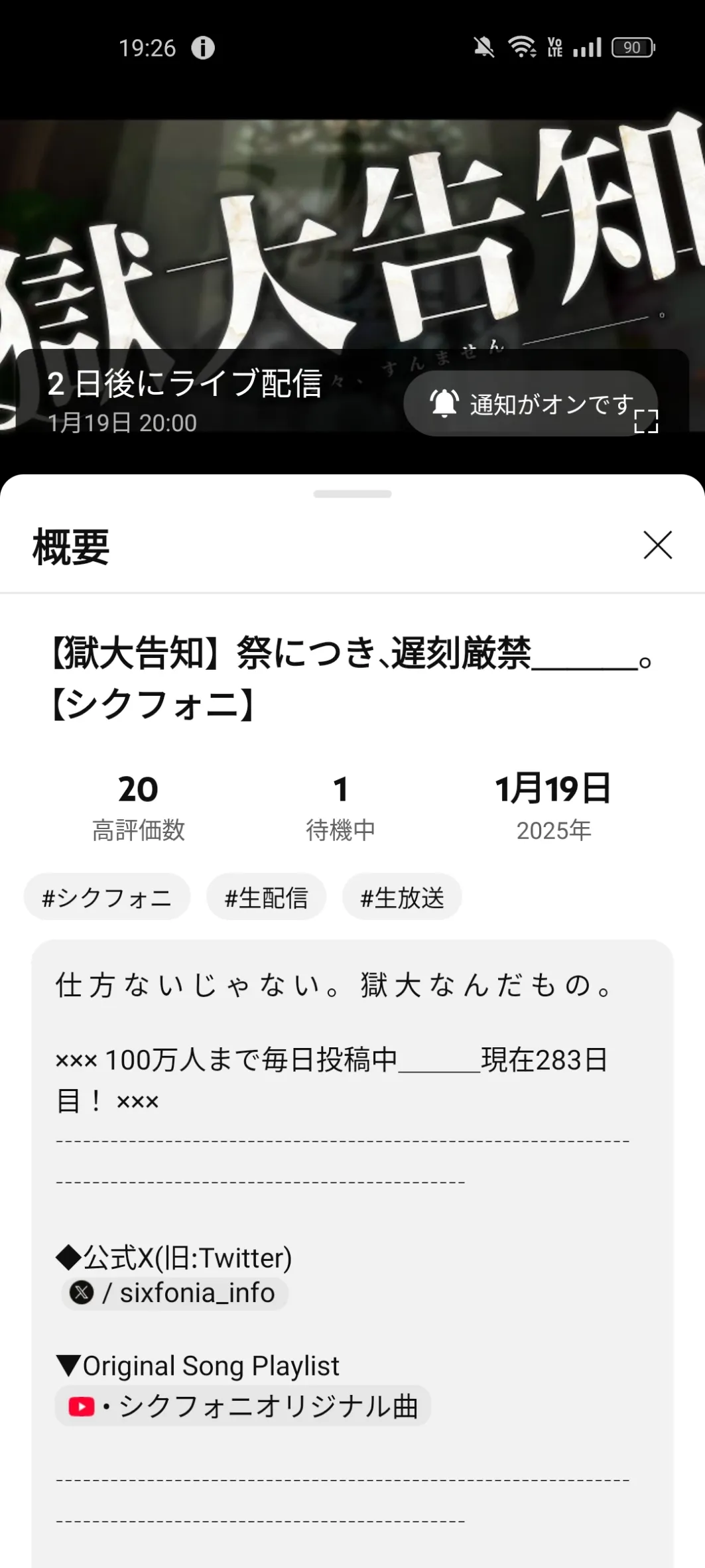705x1568 pixels.
Task: Select the #生配信 hashtag chip
Action: [x=266, y=897]
